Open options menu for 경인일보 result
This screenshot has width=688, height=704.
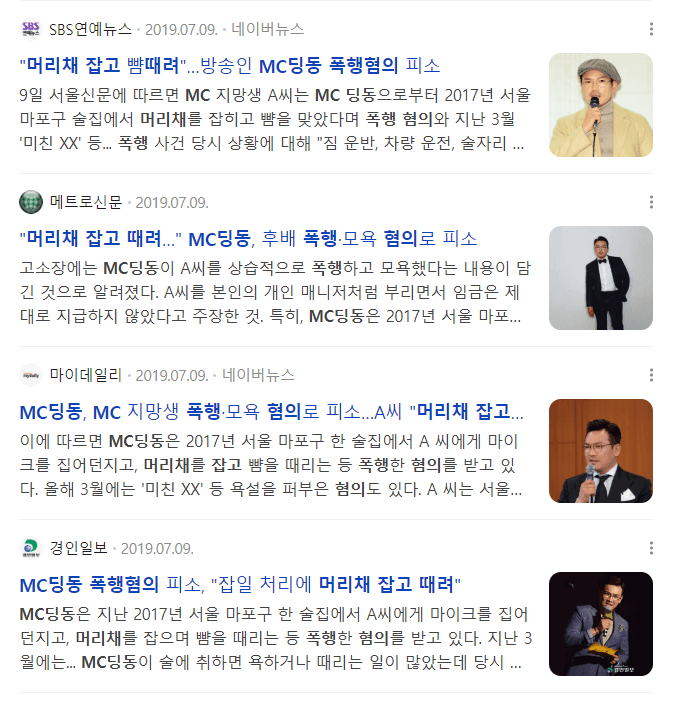click(x=651, y=548)
